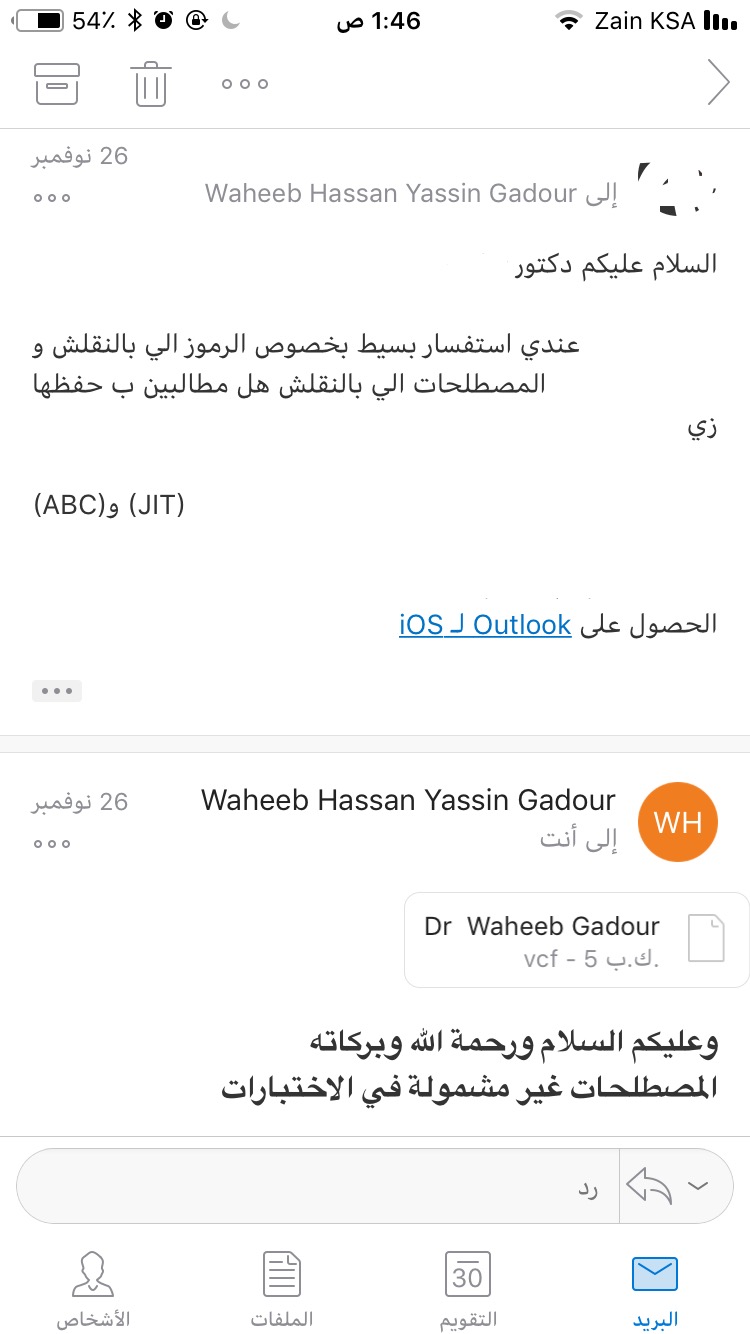Open Dr Waheeb Gadour vcf attachment

[577, 940]
